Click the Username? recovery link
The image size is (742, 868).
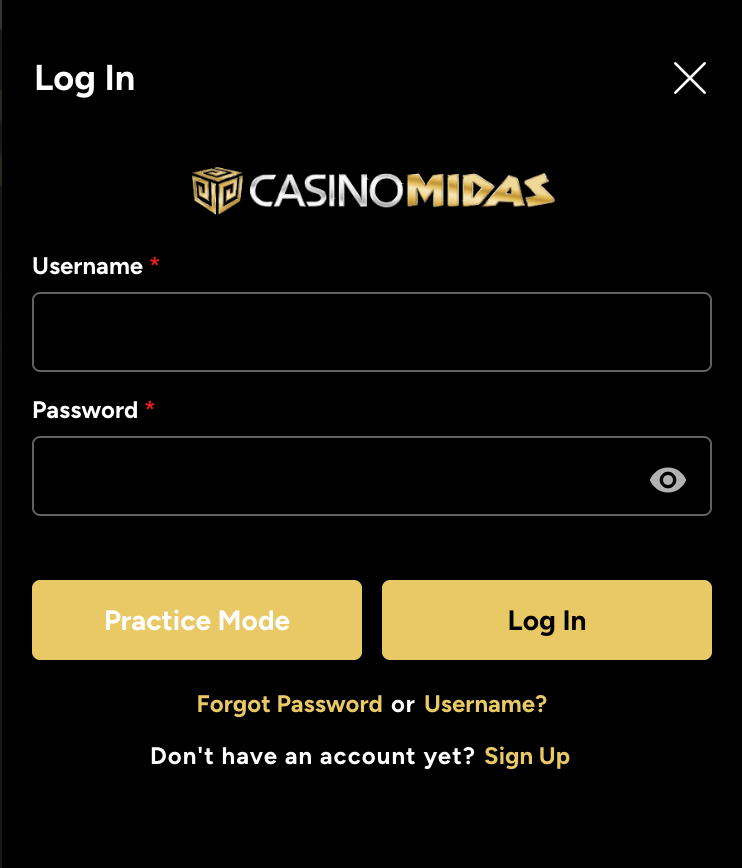tap(484, 704)
